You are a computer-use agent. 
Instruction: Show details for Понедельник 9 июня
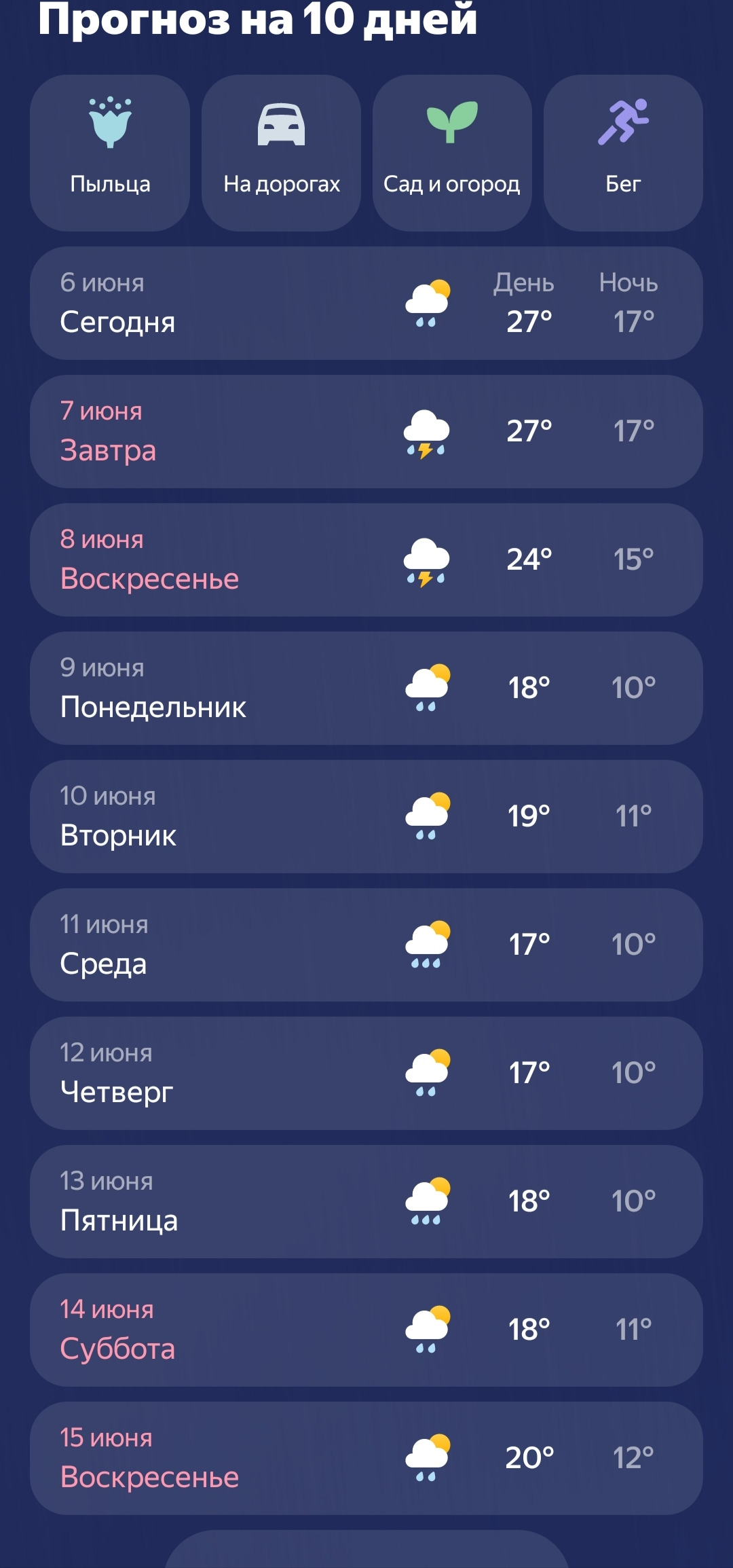click(x=366, y=688)
